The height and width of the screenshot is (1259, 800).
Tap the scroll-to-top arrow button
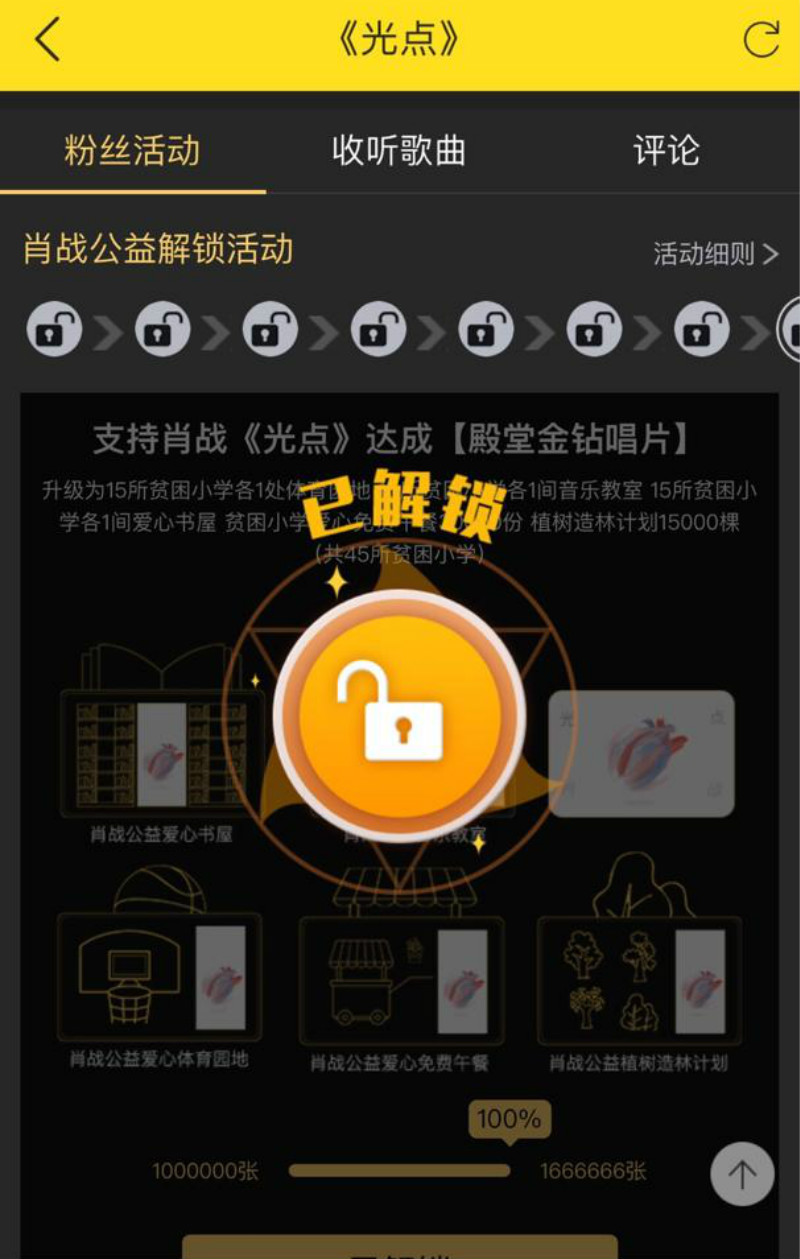click(742, 1174)
